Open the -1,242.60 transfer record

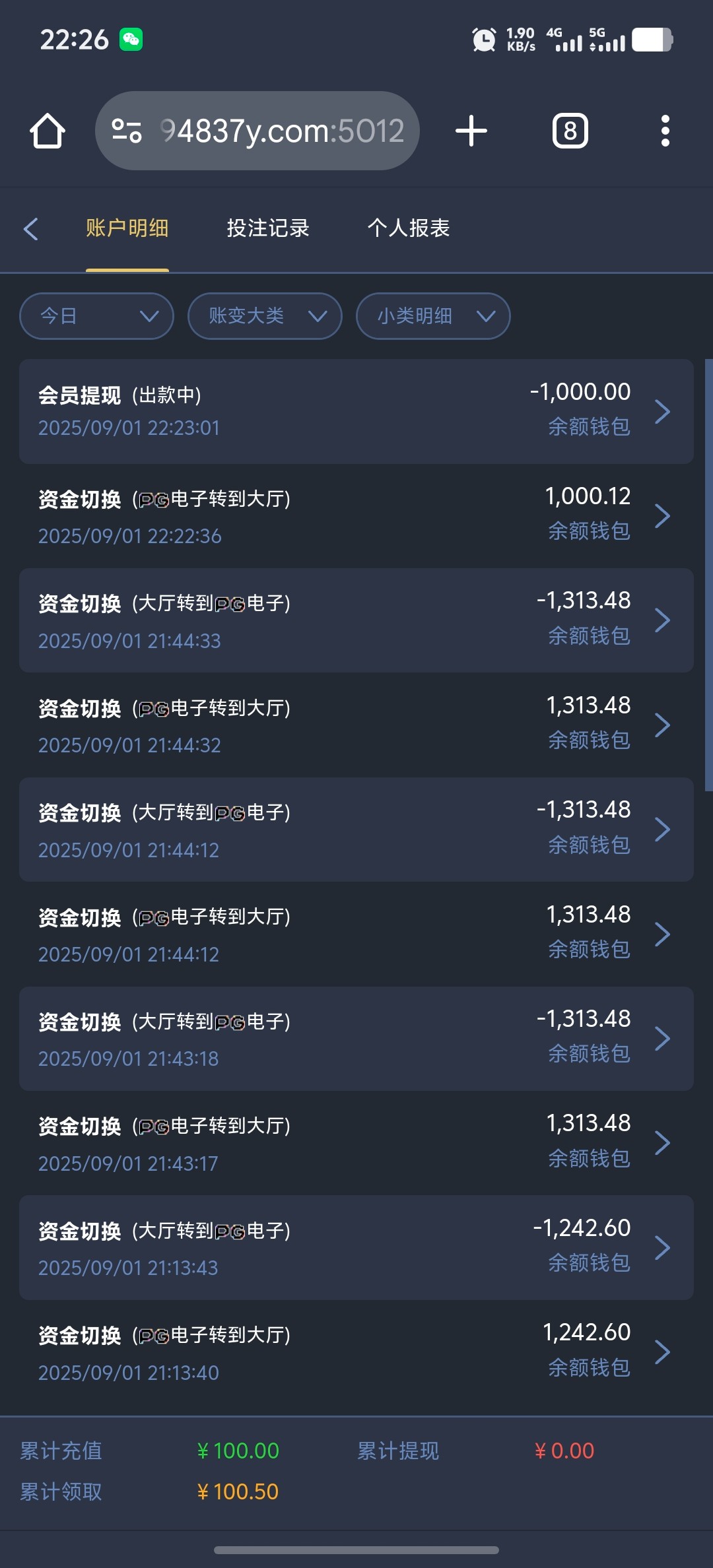coord(356,1247)
